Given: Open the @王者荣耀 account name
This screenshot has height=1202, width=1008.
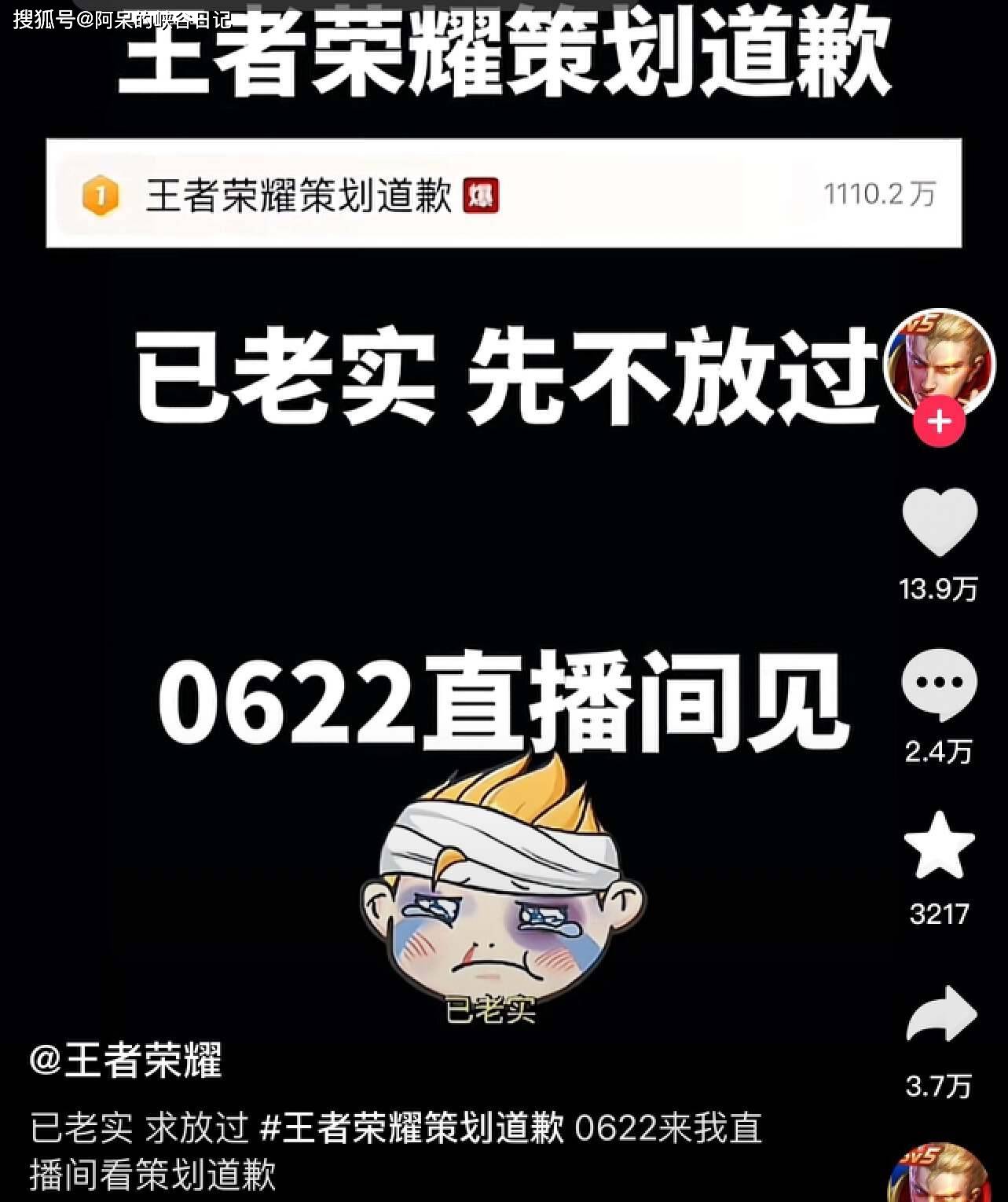Looking at the screenshot, I should pyautogui.click(x=126, y=1061).
